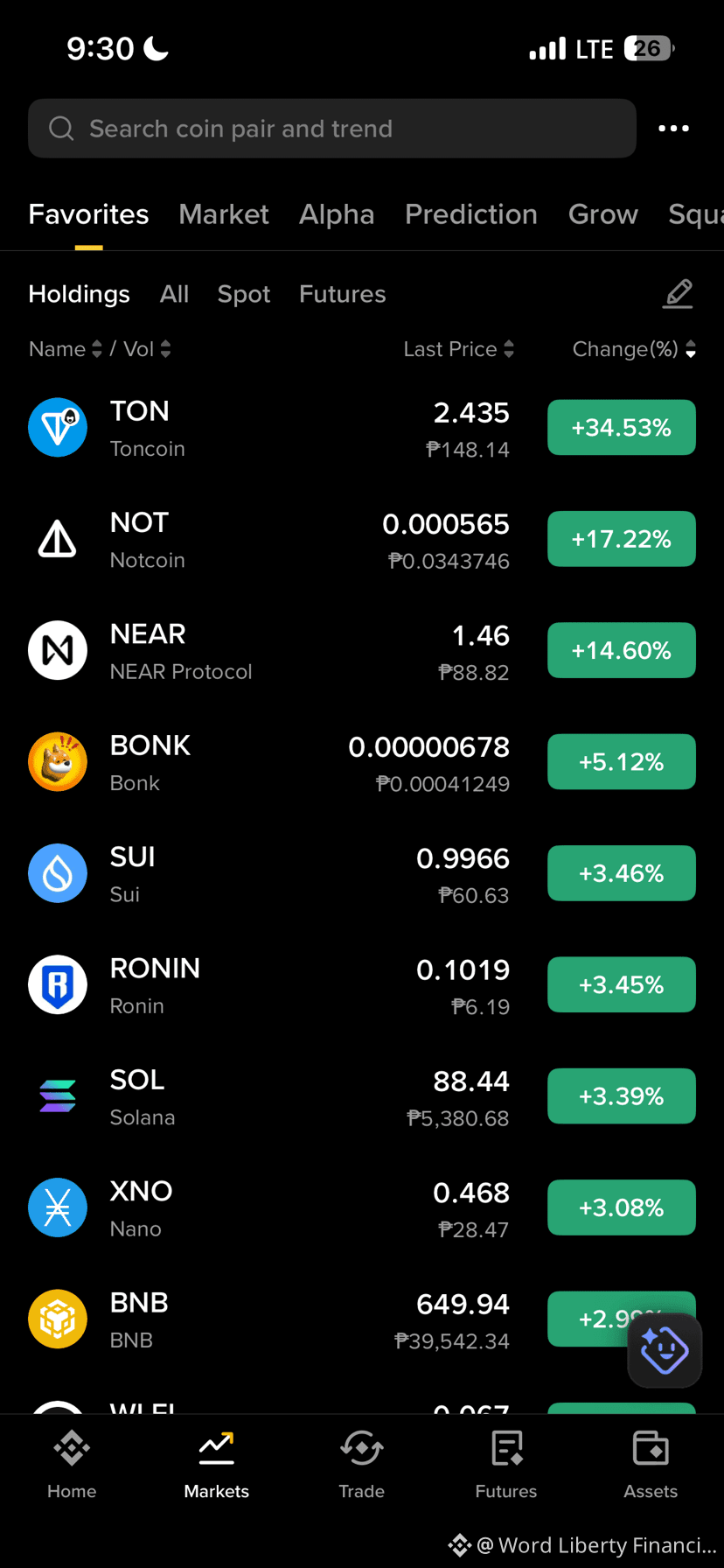Sort the list by Change(%)
Screen dimensions: 724x1568
(634, 349)
